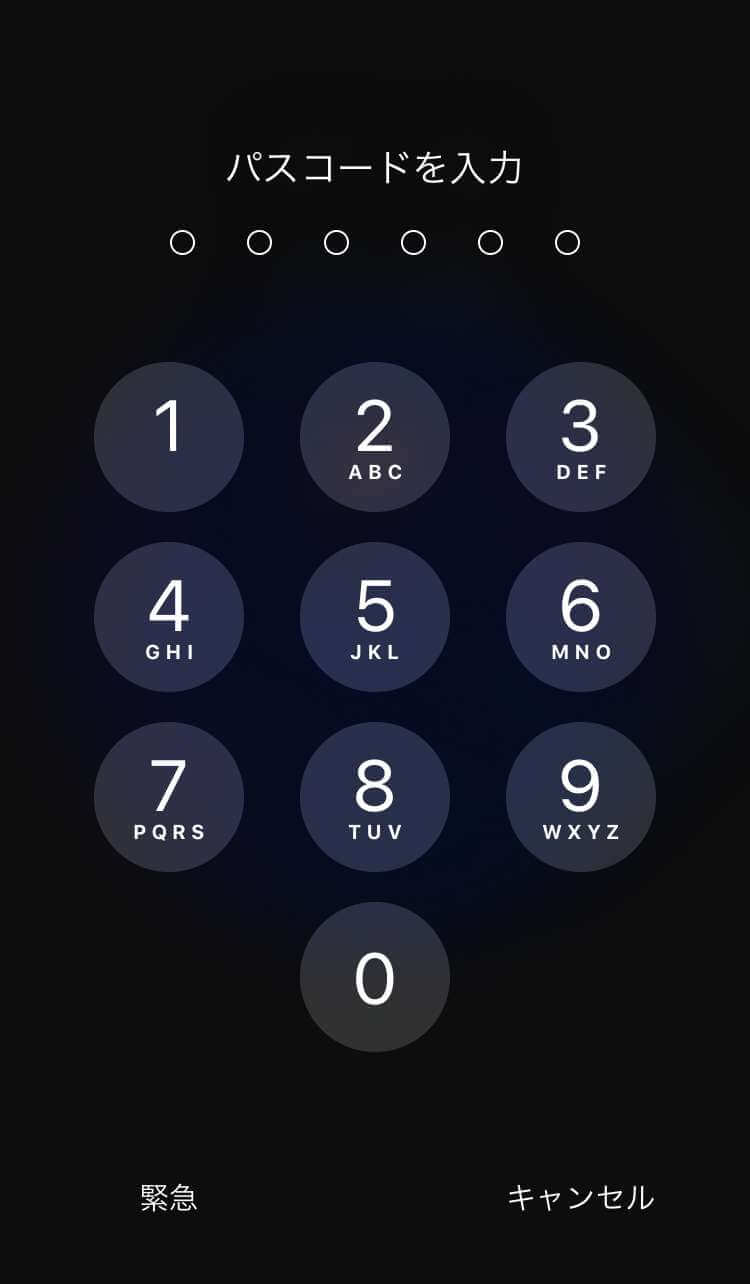This screenshot has width=750, height=1284.
Task: Tap the 2 ABC key
Action: tap(375, 437)
